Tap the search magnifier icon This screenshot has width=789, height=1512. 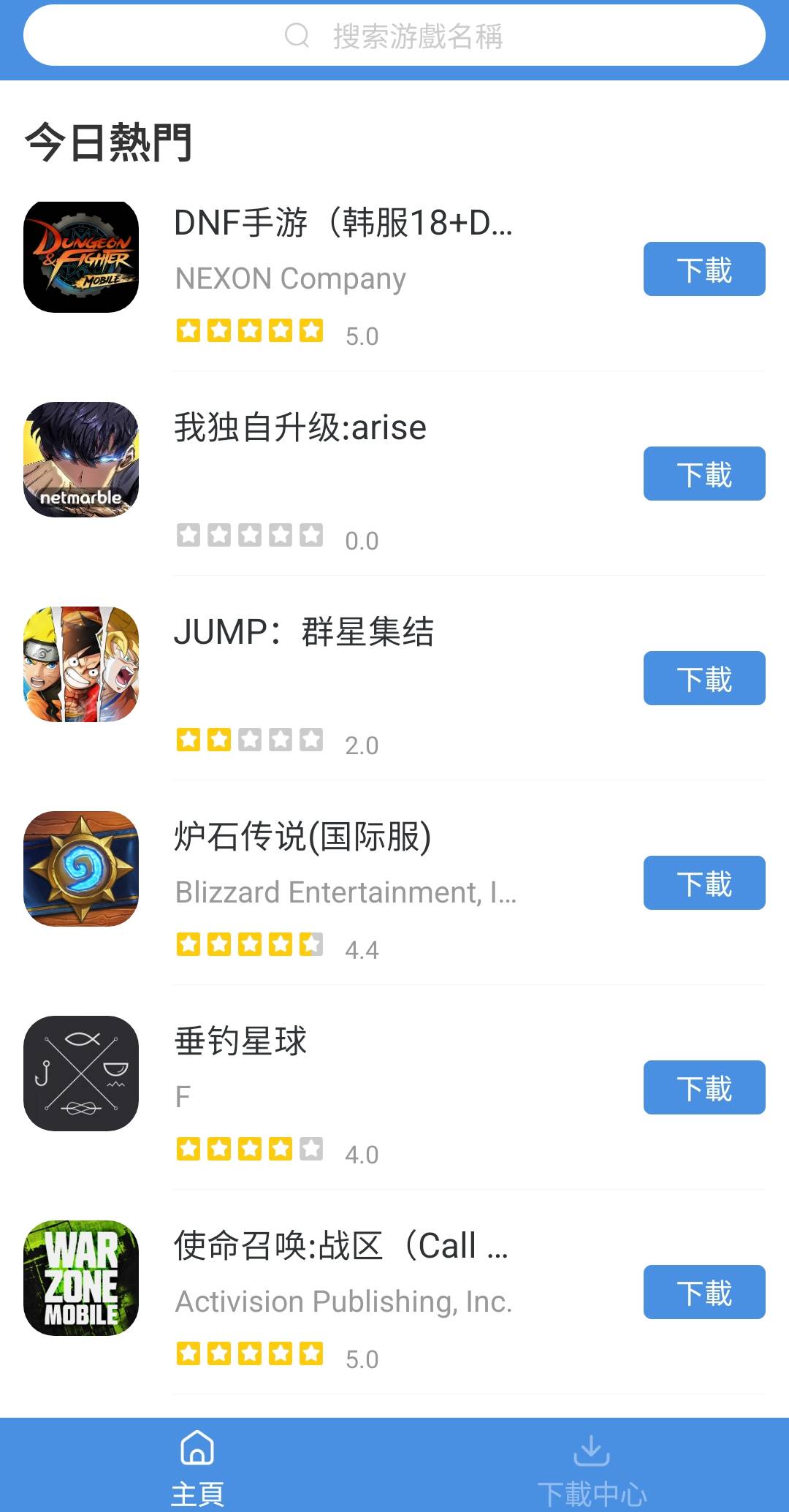pyautogui.click(x=297, y=35)
